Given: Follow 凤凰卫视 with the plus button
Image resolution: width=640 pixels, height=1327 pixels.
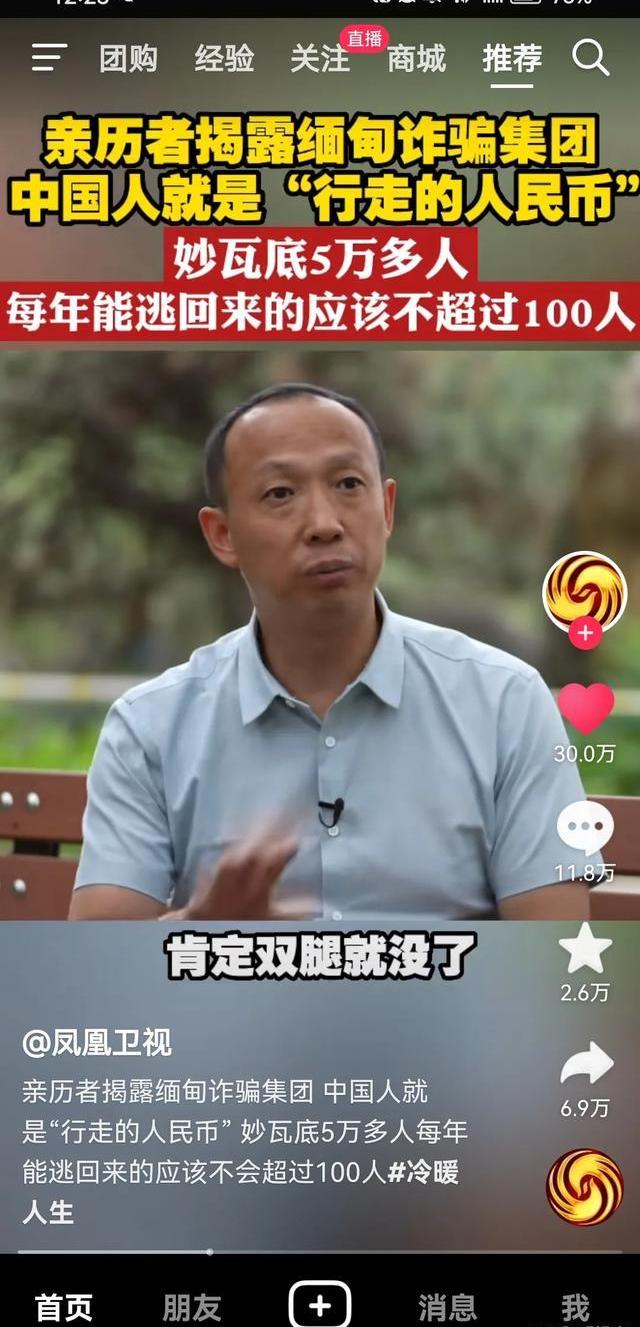Looking at the screenshot, I should pyautogui.click(x=585, y=632).
